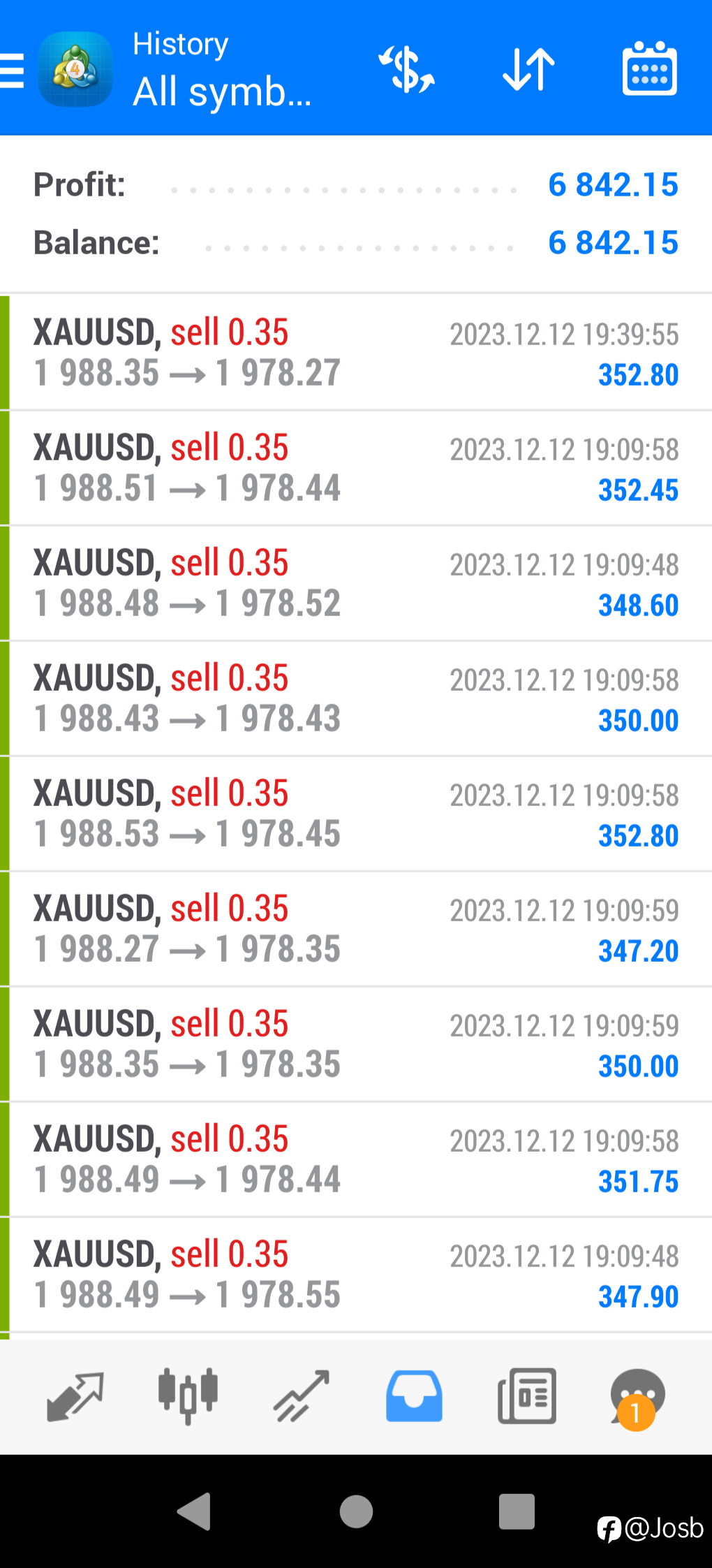Image resolution: width=712 pixels, height=1568 pixels.
Task: Open the trade closed at 19:39:55
Action: pos(356,353)
